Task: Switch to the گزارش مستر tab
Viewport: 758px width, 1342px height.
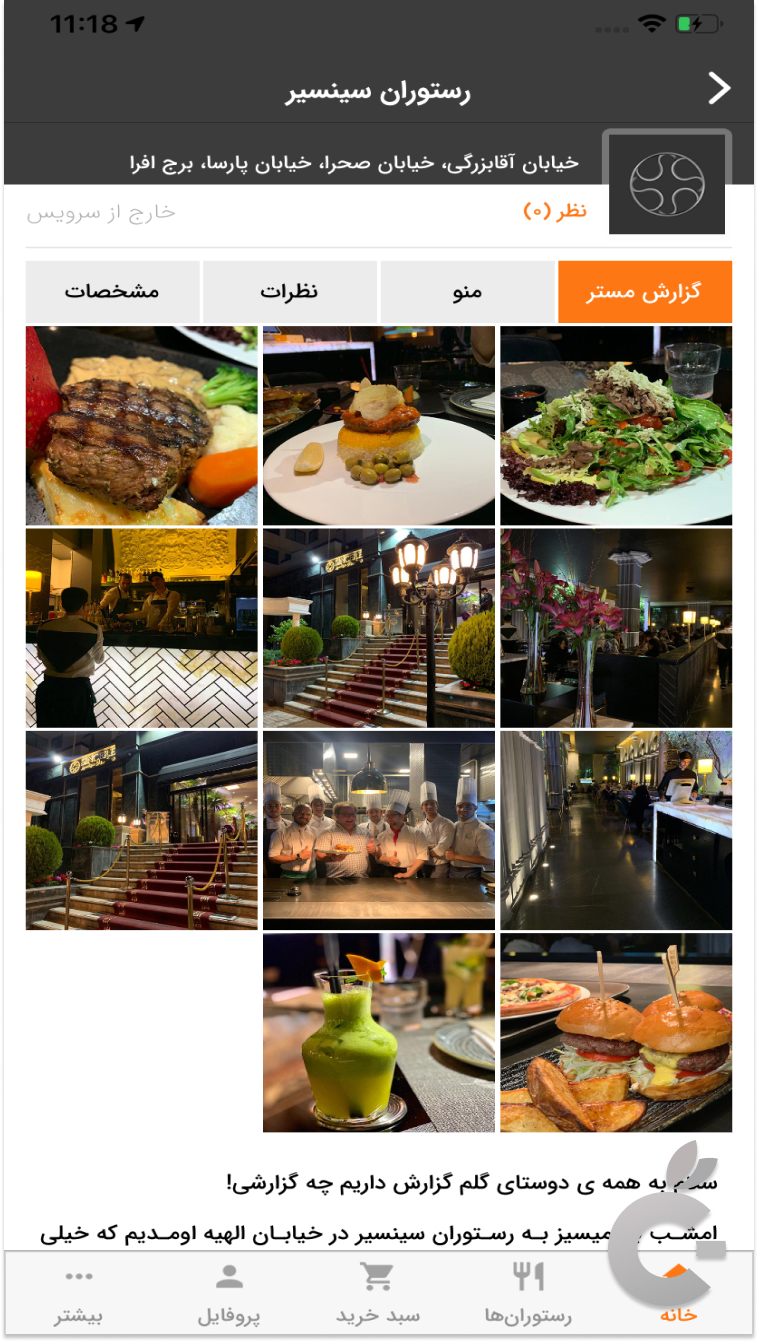Action: 645,292
